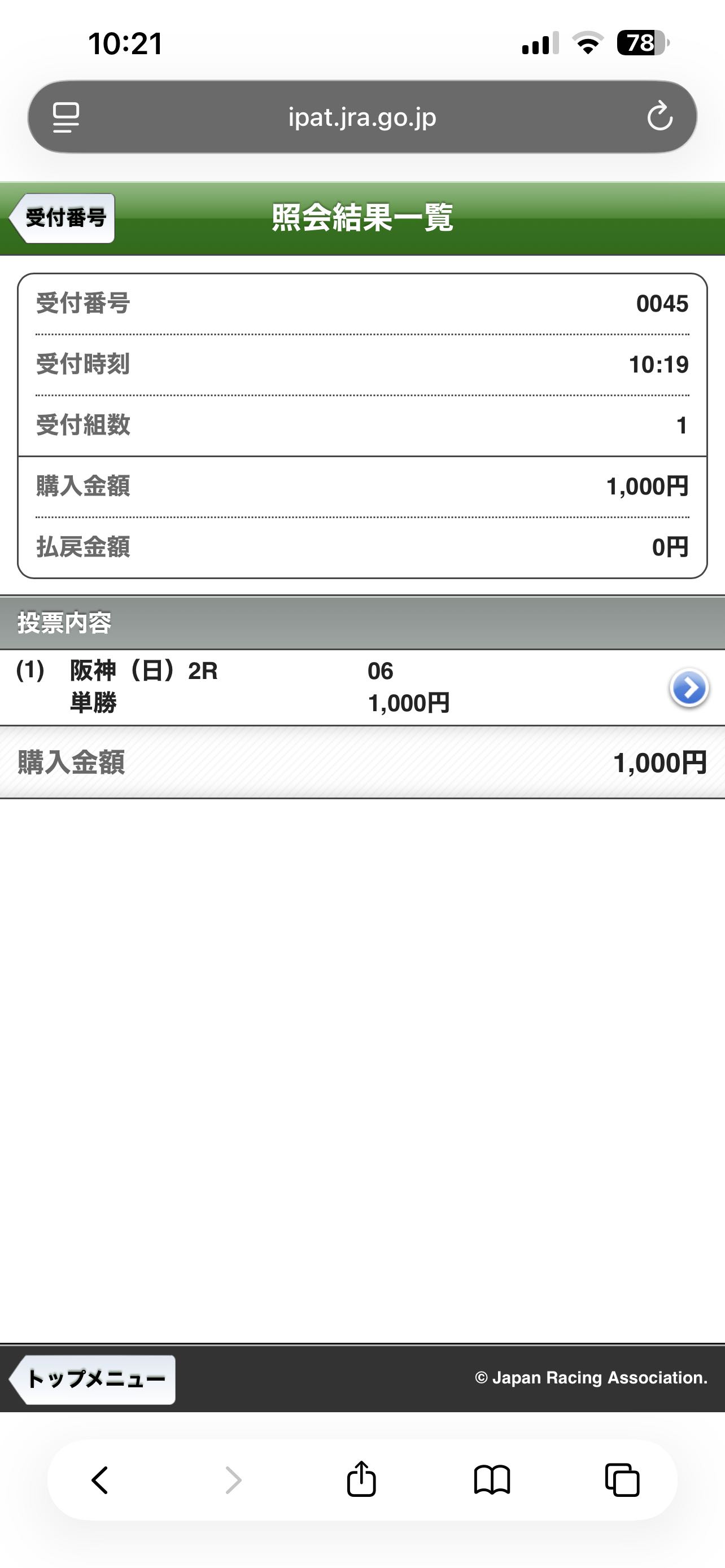Open the page settings icon in address bar

(x=65, y=117)
